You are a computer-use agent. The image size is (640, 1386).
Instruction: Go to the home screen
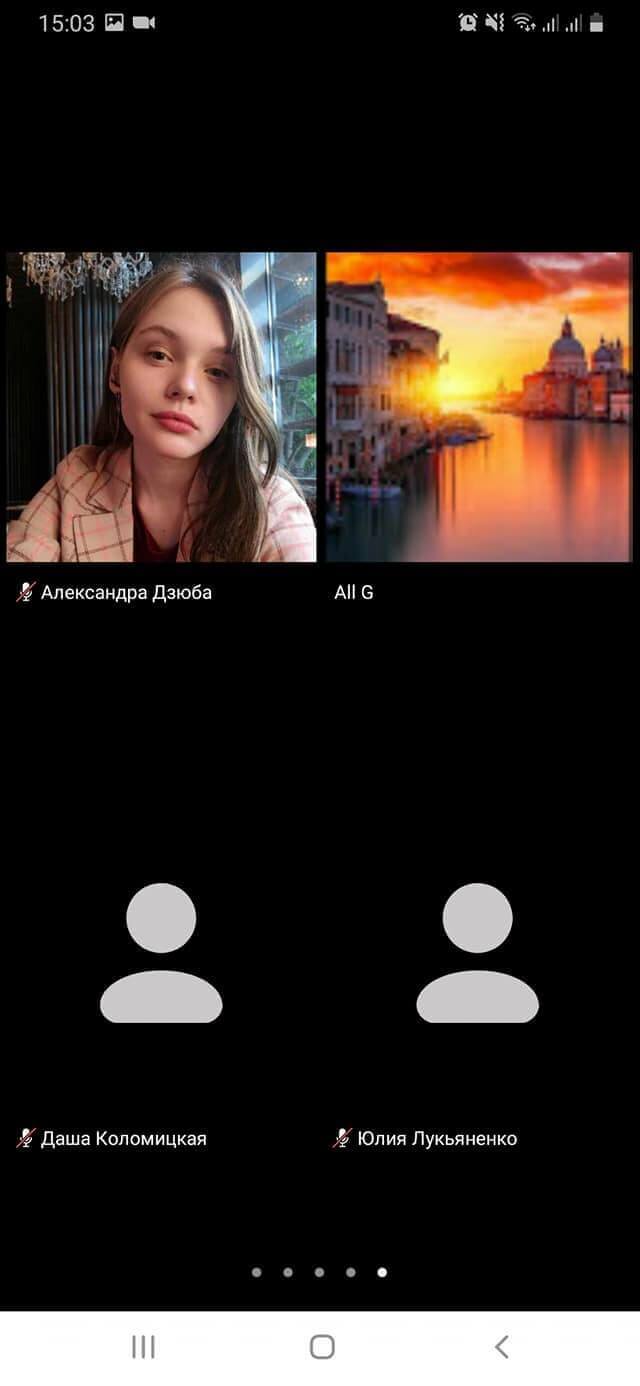coord(321,1347)
